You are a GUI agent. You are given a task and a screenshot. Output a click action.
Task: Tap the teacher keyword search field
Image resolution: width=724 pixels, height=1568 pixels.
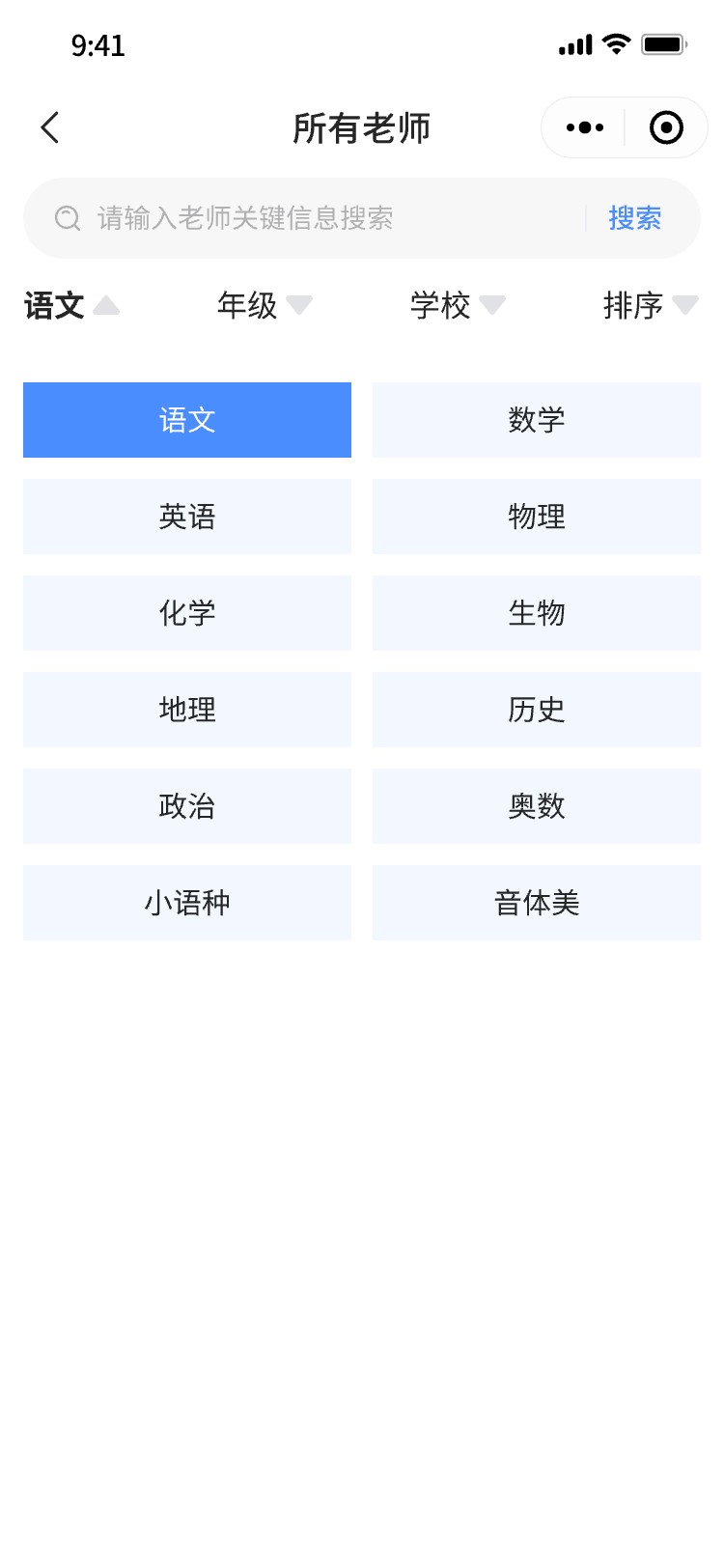[319, 218]
